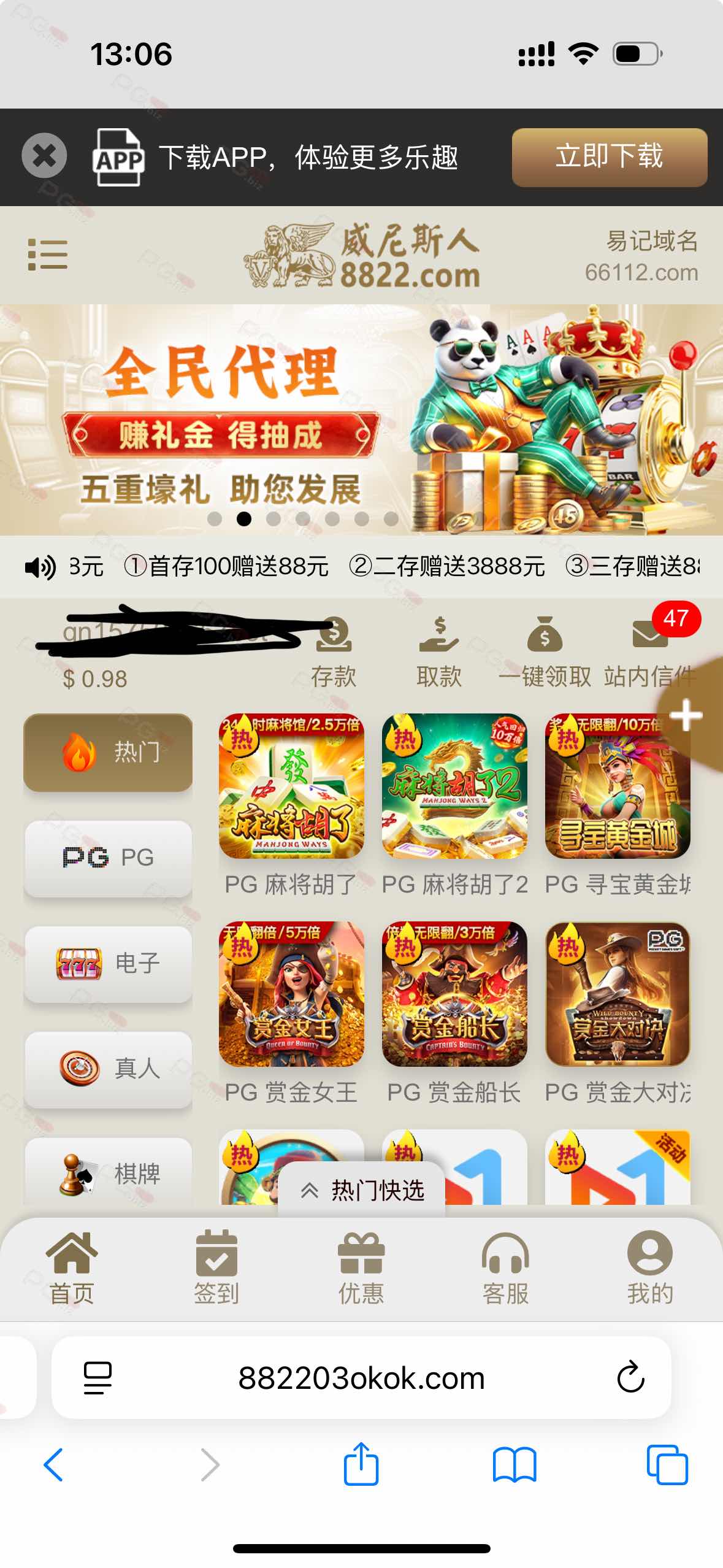723x1568 pixels.
Task: Select the PG game category
Action: (108, 858)
